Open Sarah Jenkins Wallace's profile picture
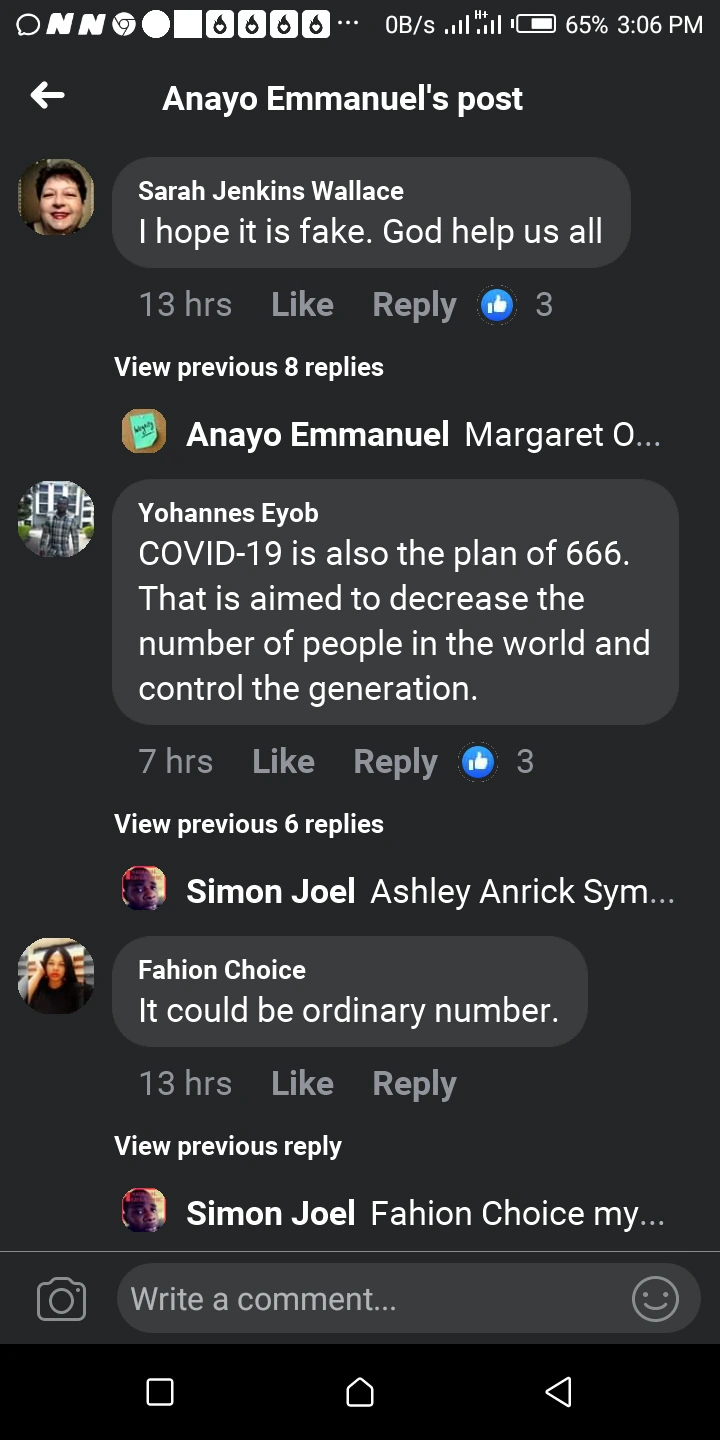 pos(56,197)
